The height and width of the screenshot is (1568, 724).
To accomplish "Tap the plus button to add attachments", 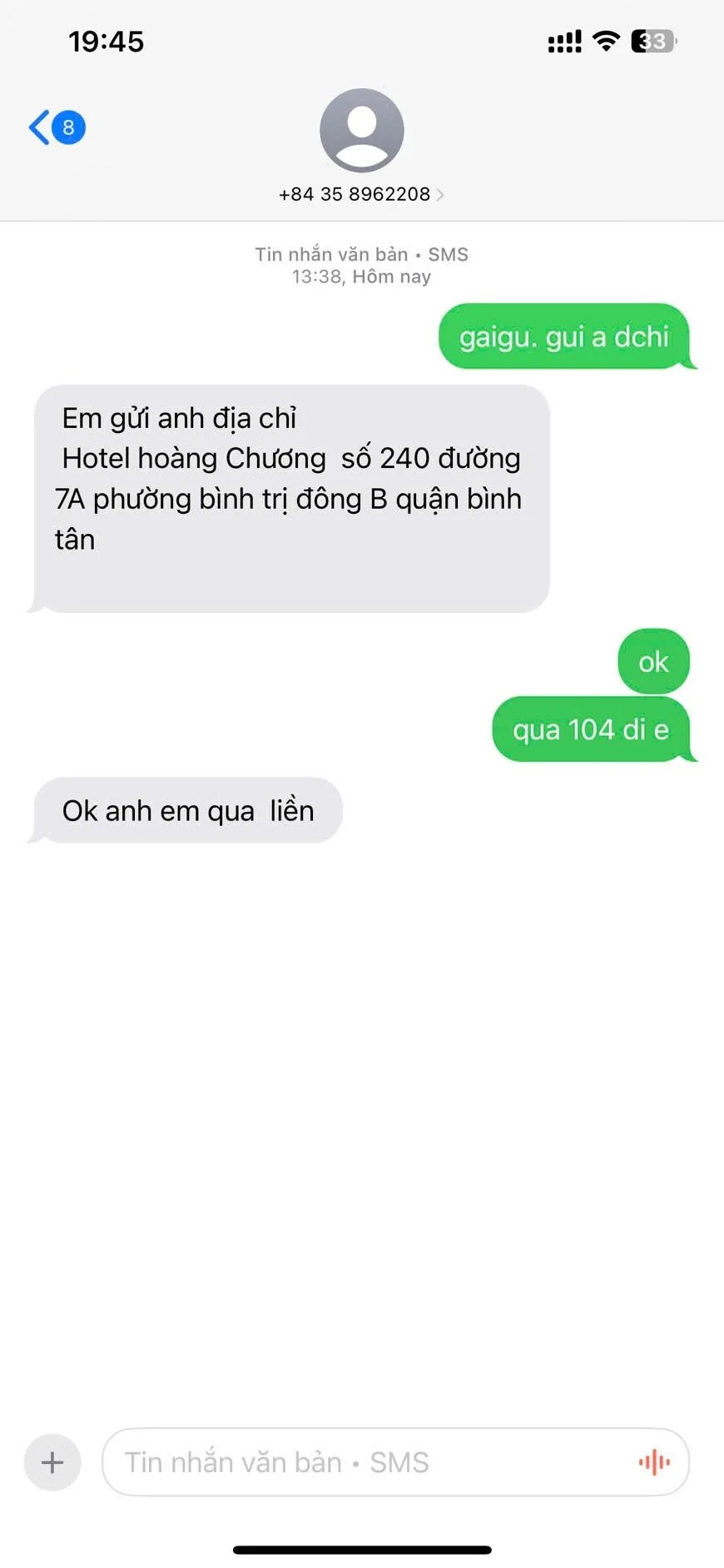I will (52, 1461).
